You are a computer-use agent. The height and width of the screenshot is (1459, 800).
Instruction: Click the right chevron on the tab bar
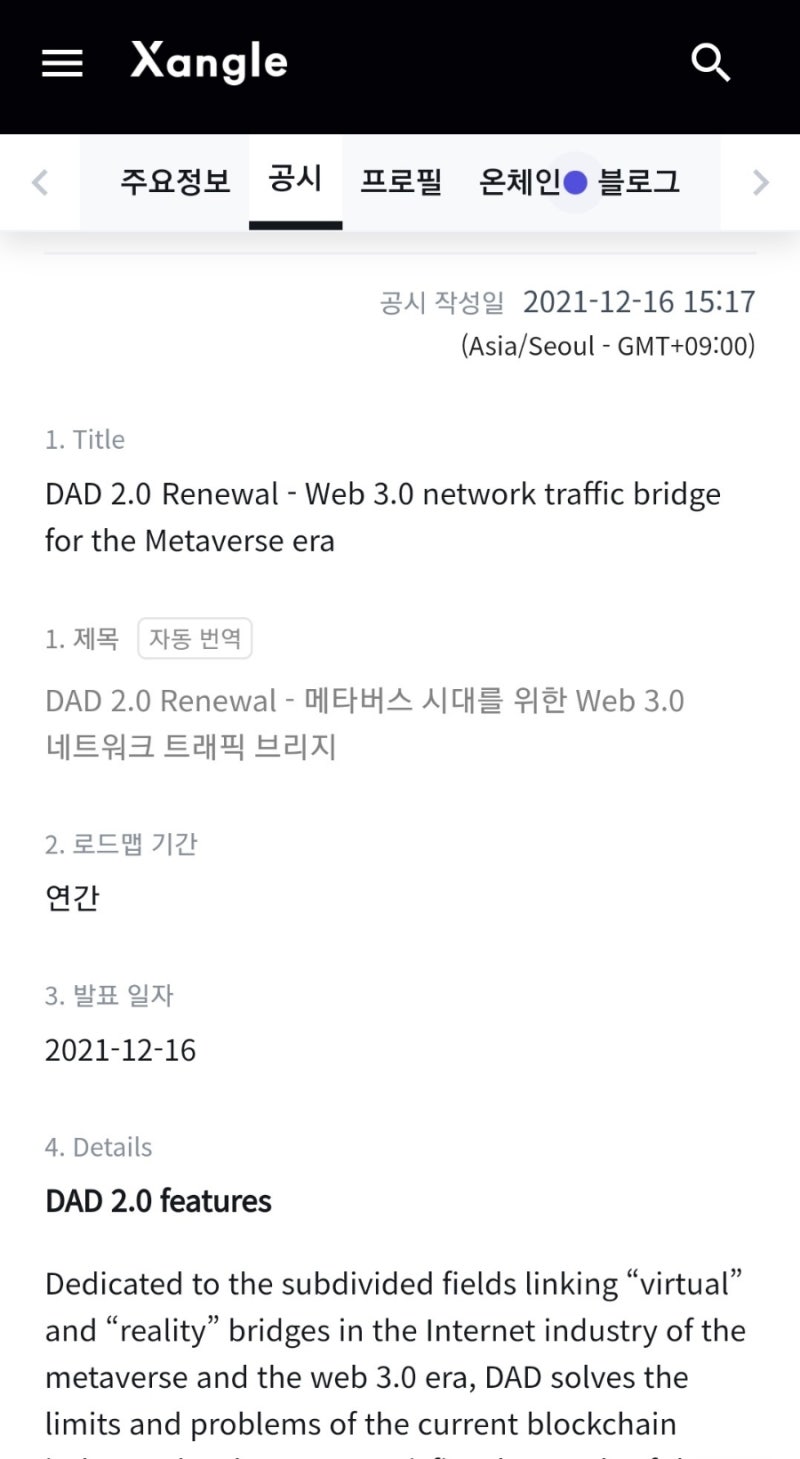(762, 182)
